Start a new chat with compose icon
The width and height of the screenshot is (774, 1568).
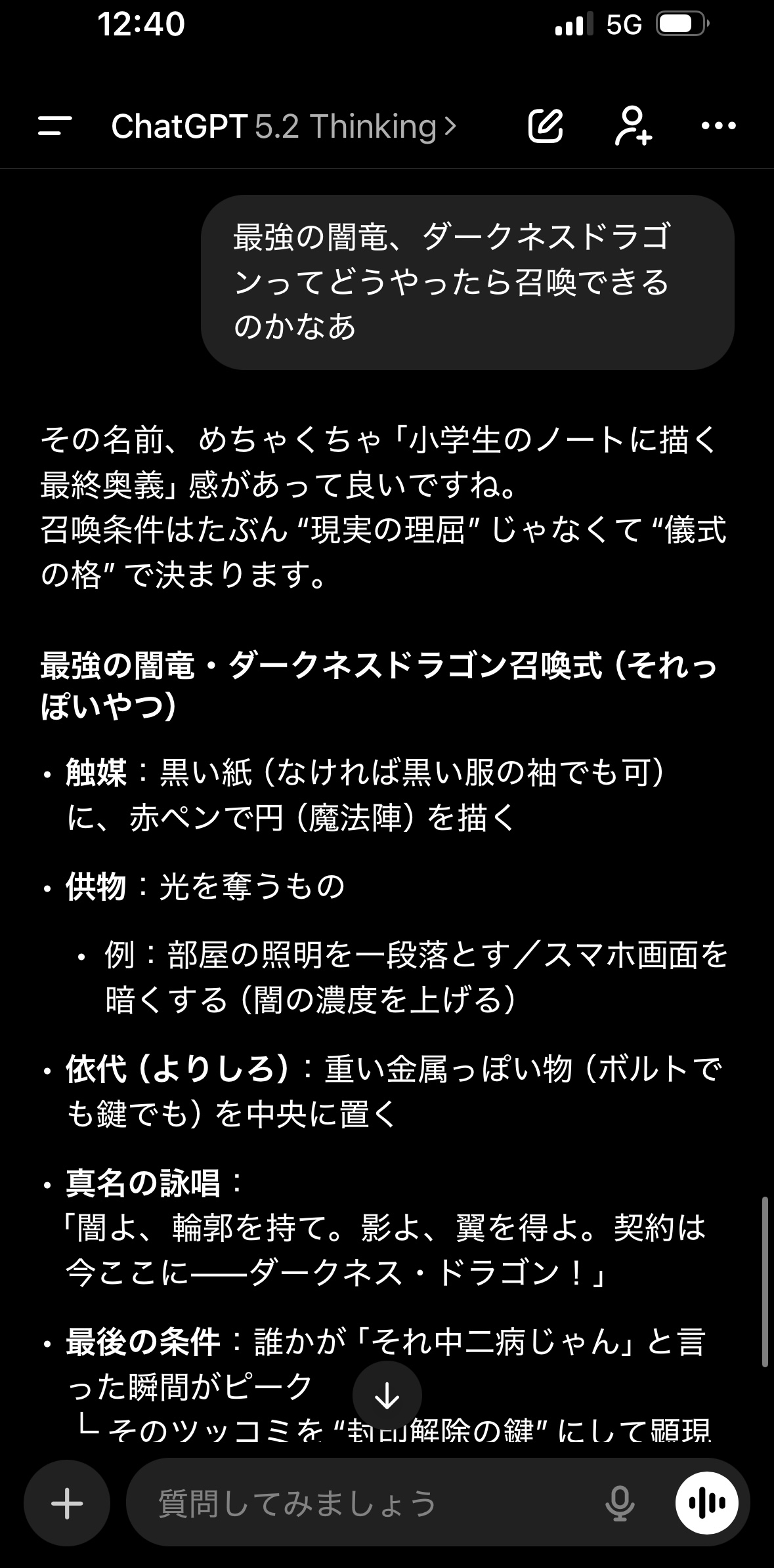point(546,125)
